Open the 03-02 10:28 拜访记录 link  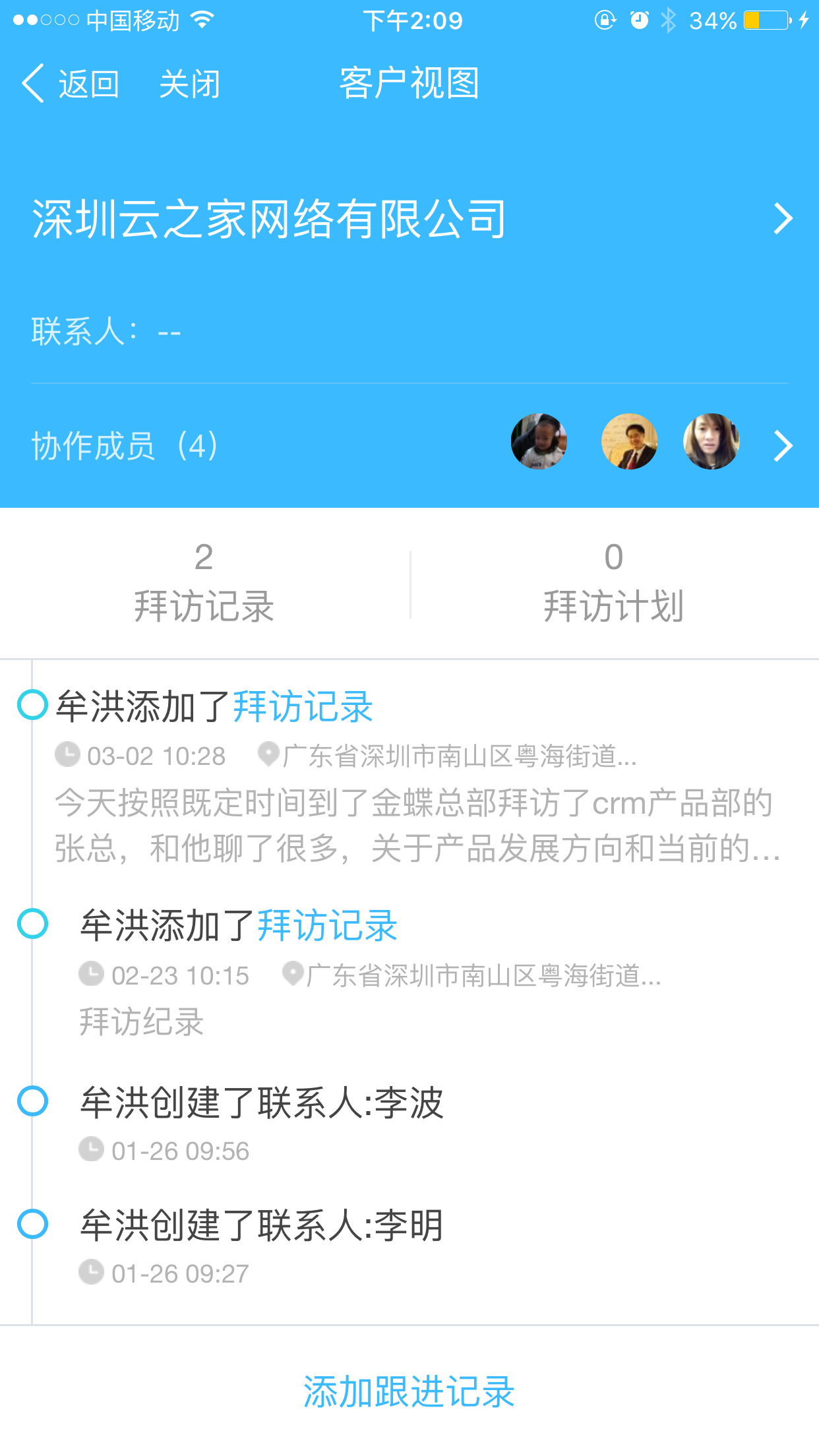tap(303, 707)
